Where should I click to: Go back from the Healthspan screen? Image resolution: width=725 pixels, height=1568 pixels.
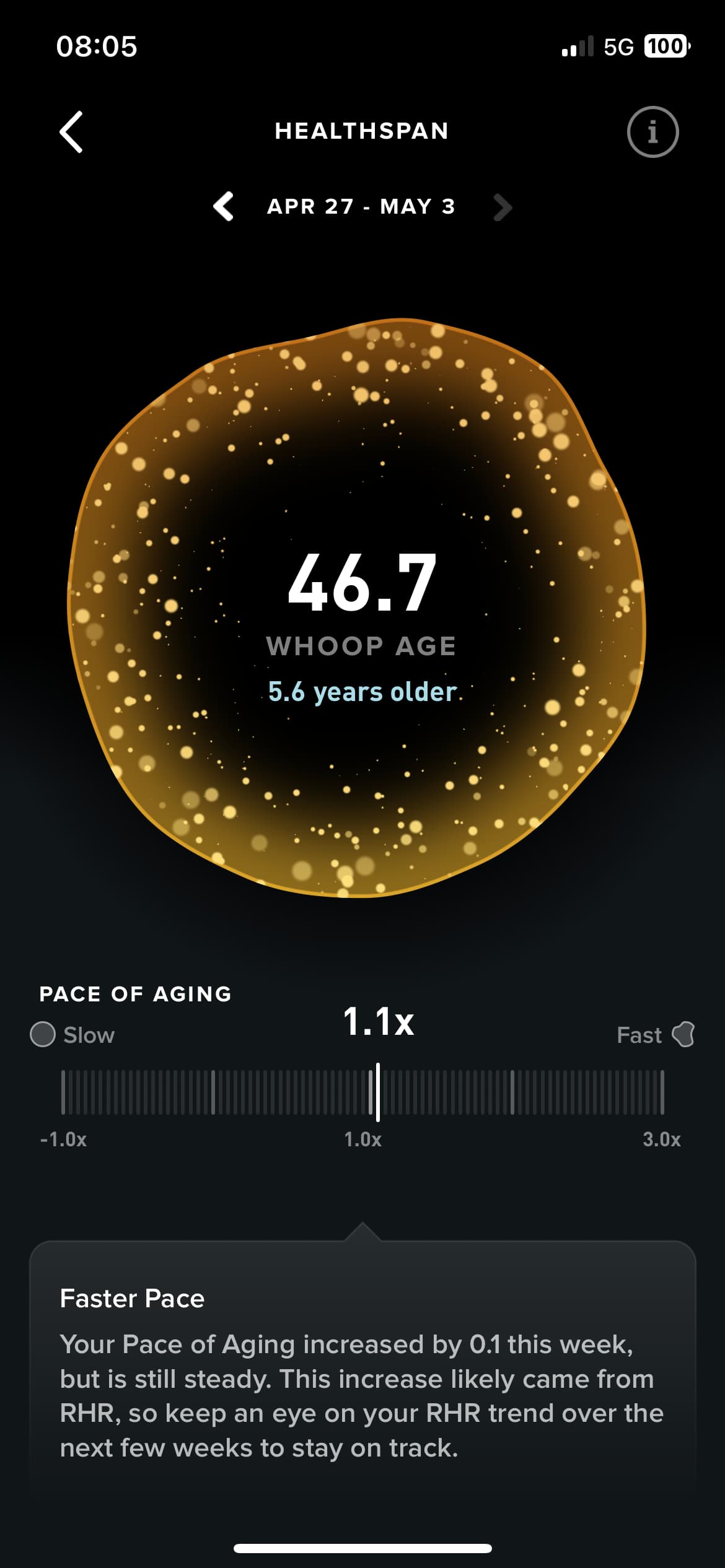tap(71, 132)
